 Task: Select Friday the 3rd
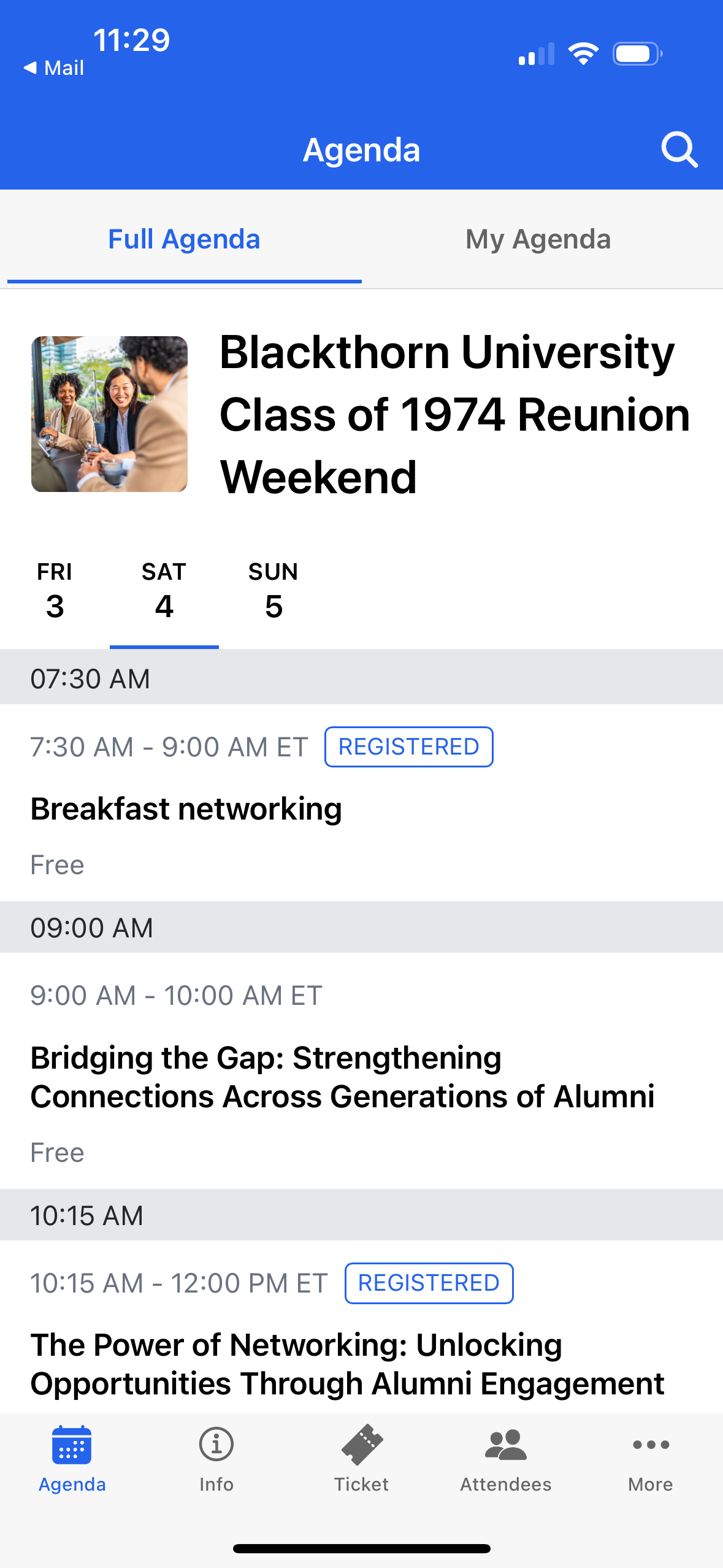point(55,591)
